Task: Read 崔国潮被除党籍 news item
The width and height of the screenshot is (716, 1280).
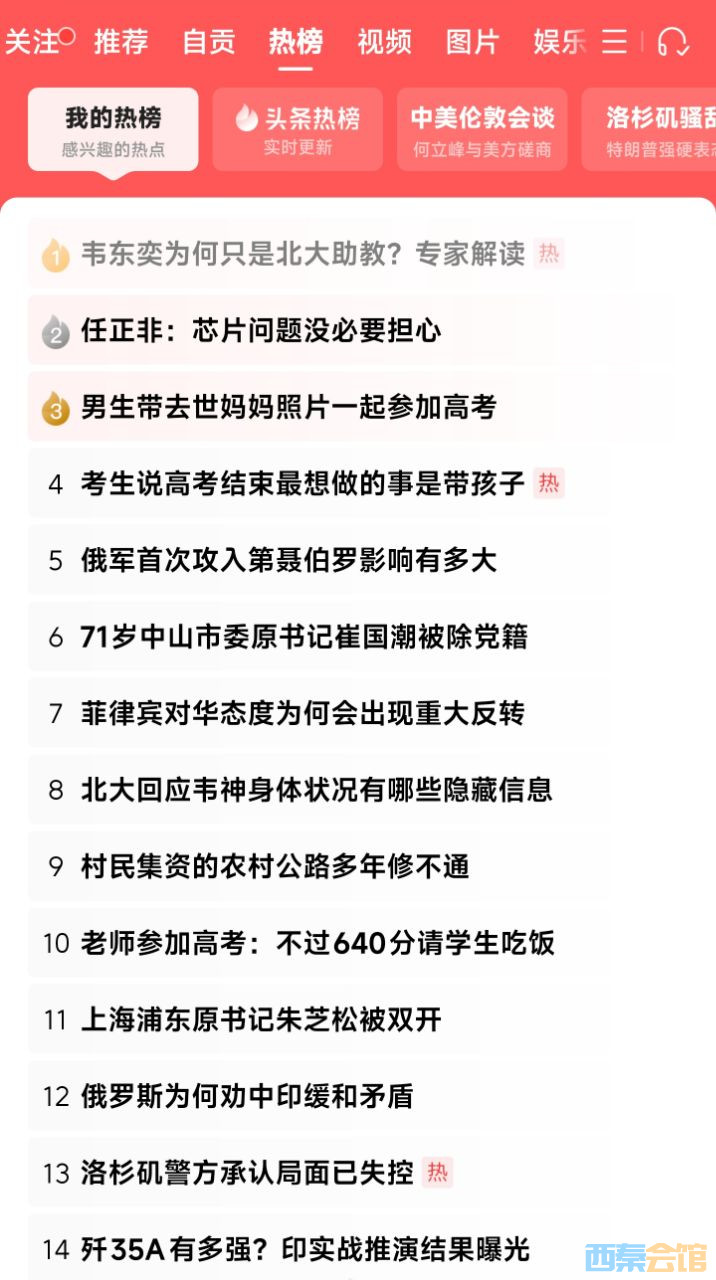Action: pyautogui.click(x=303, y=637)
